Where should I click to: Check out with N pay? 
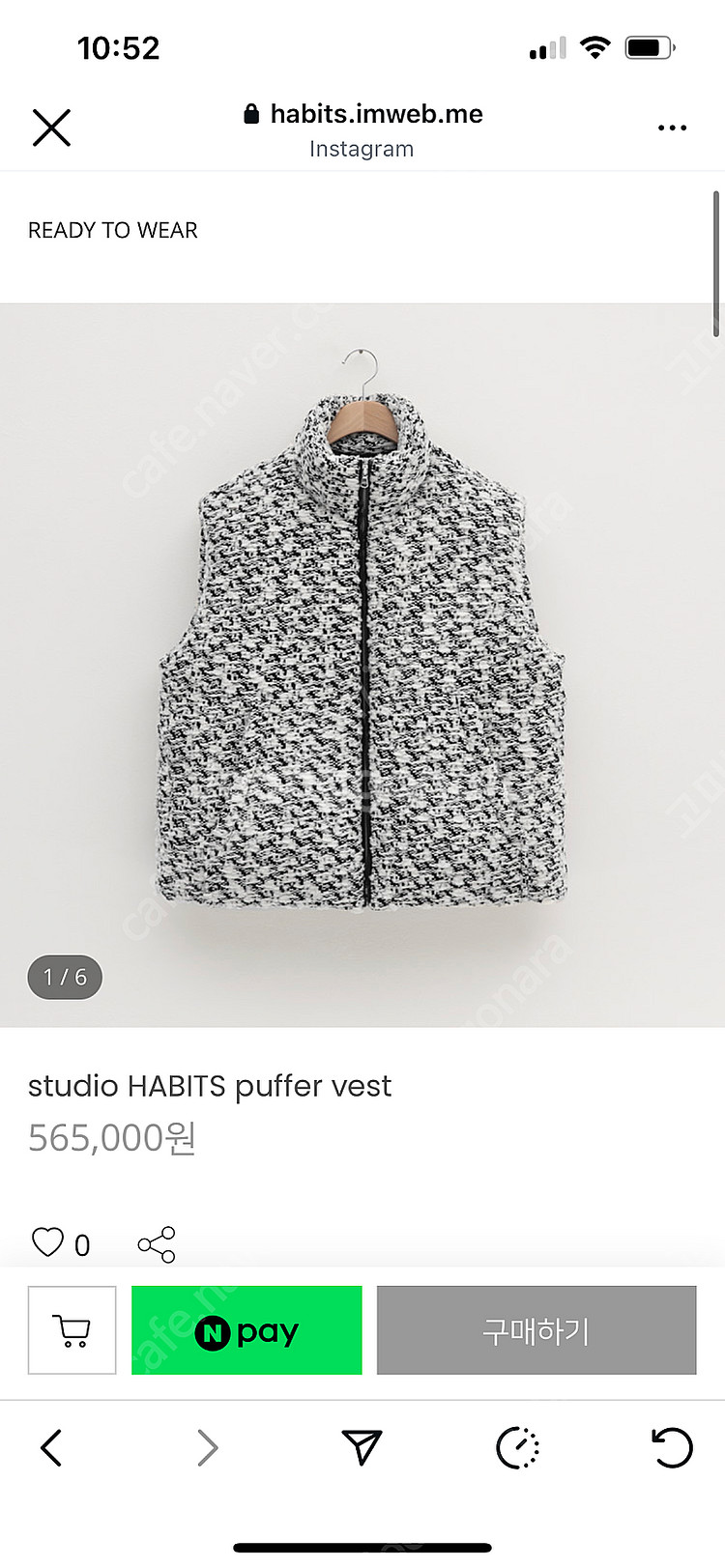point(246,1330)
